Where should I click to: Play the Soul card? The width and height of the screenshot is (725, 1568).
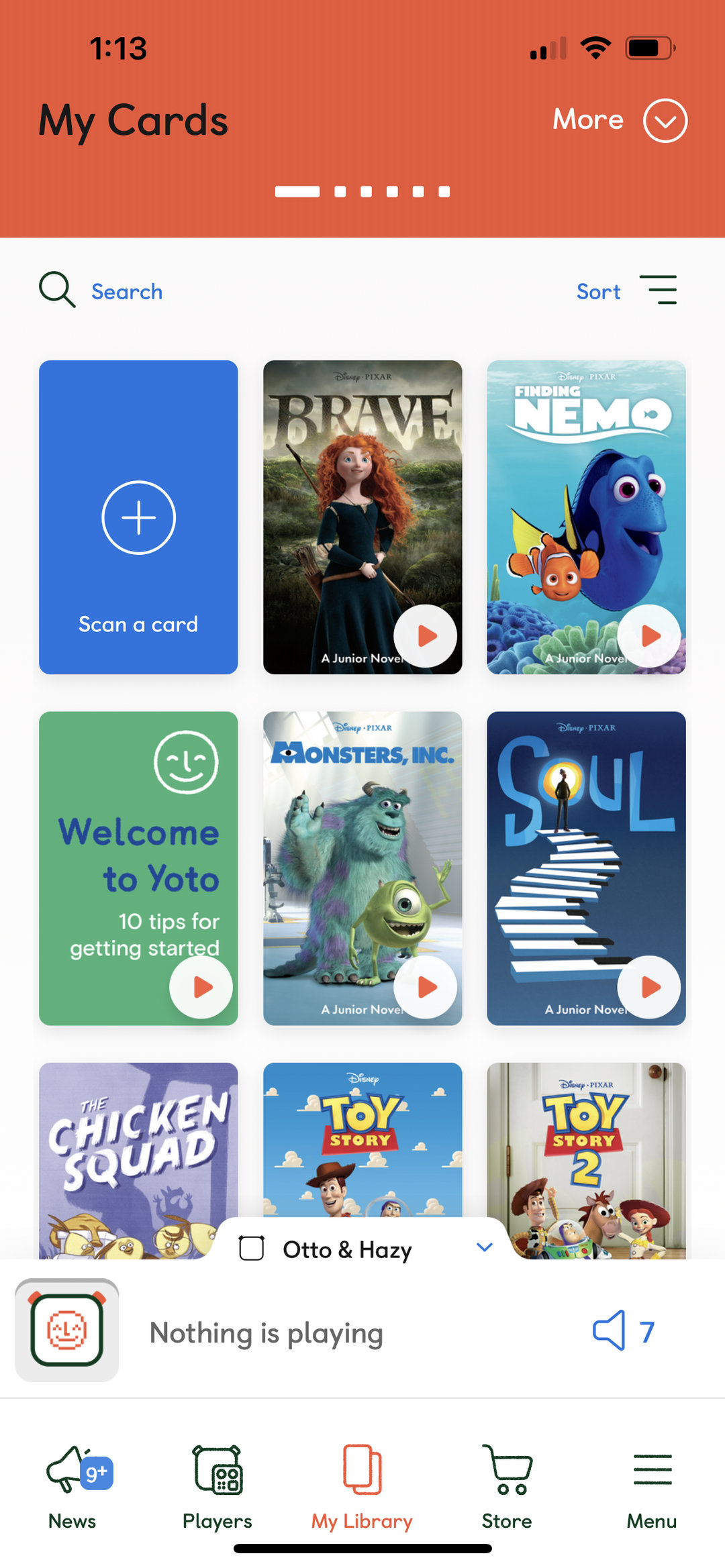pos(649,987)
